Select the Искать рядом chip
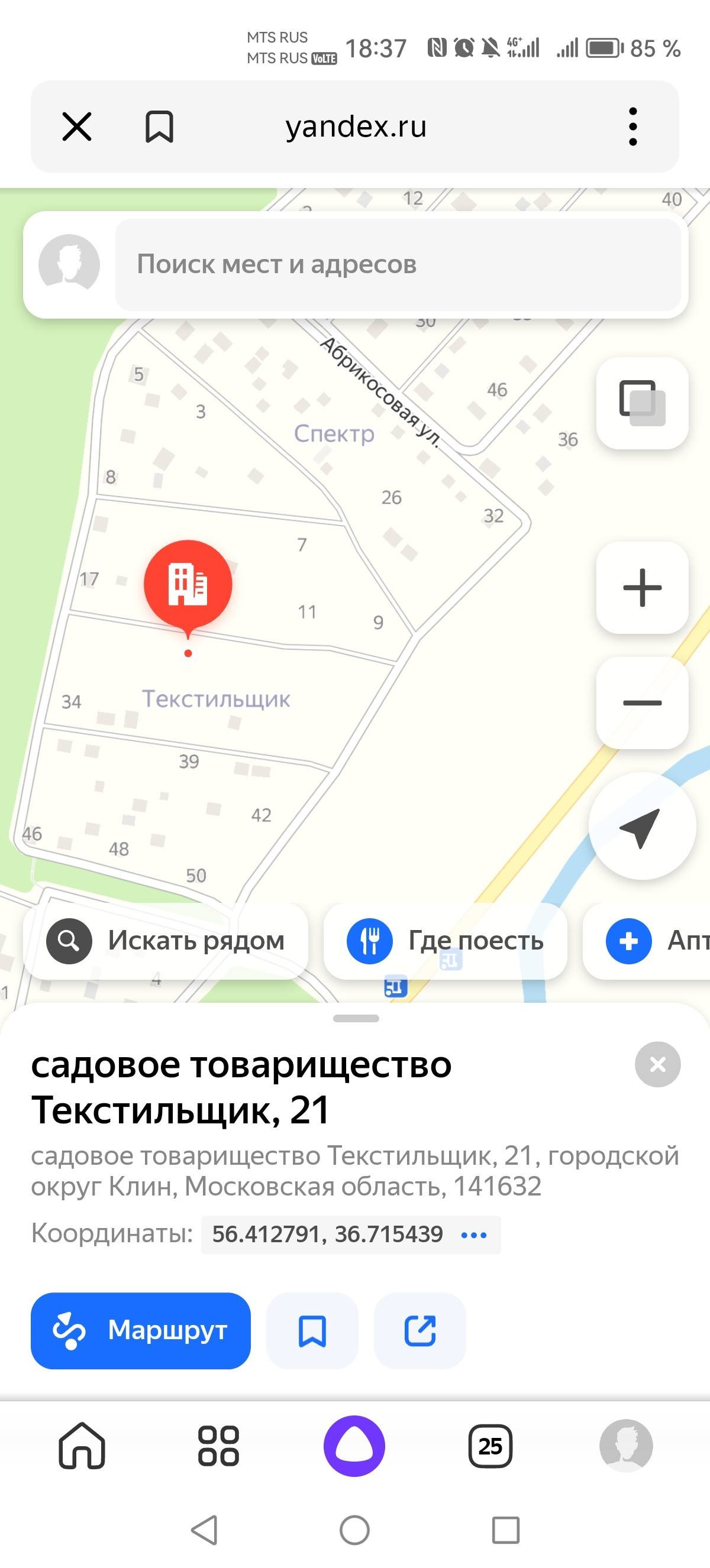 (166, 941)
